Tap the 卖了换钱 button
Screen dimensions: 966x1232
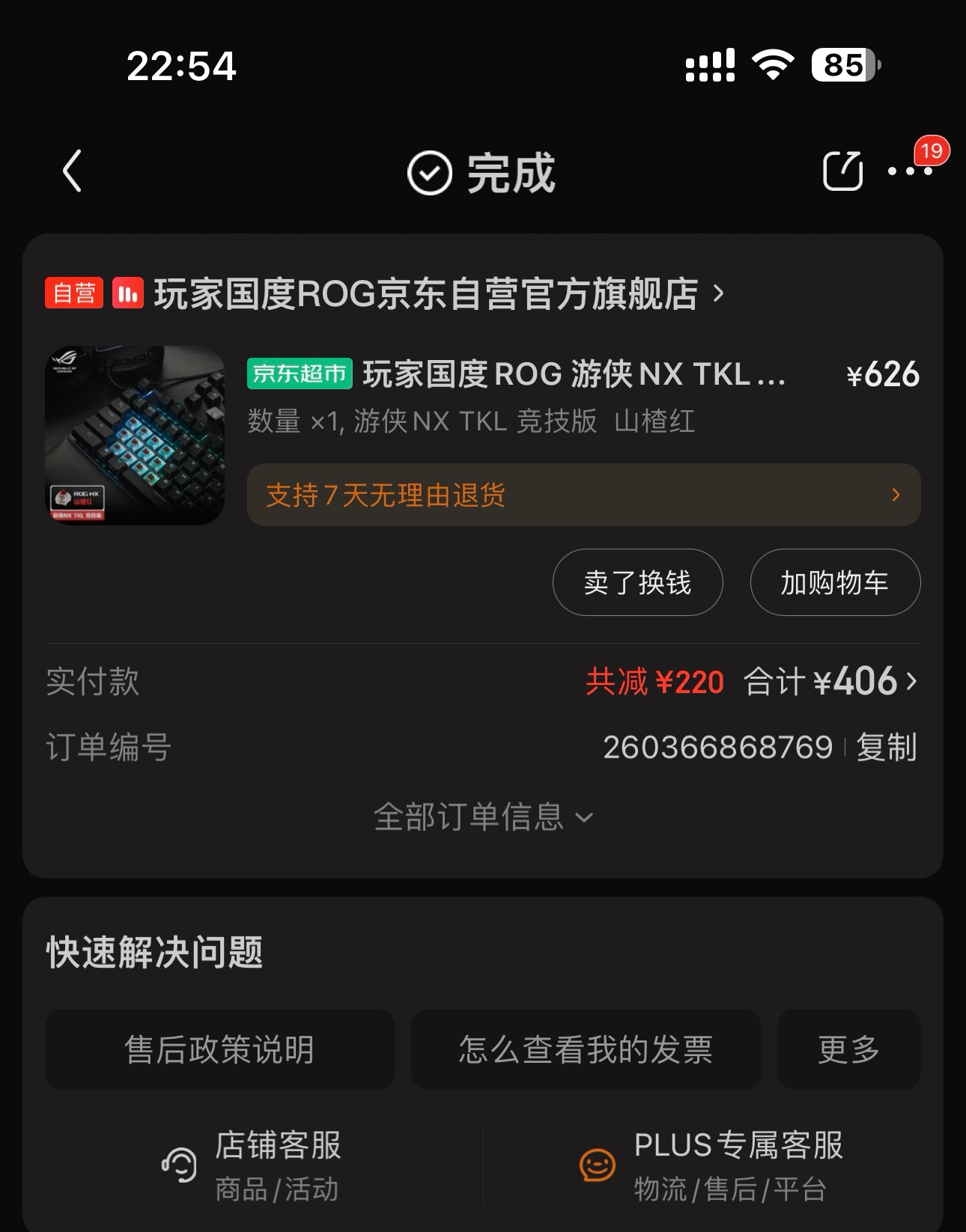click(x=637, y=582)
